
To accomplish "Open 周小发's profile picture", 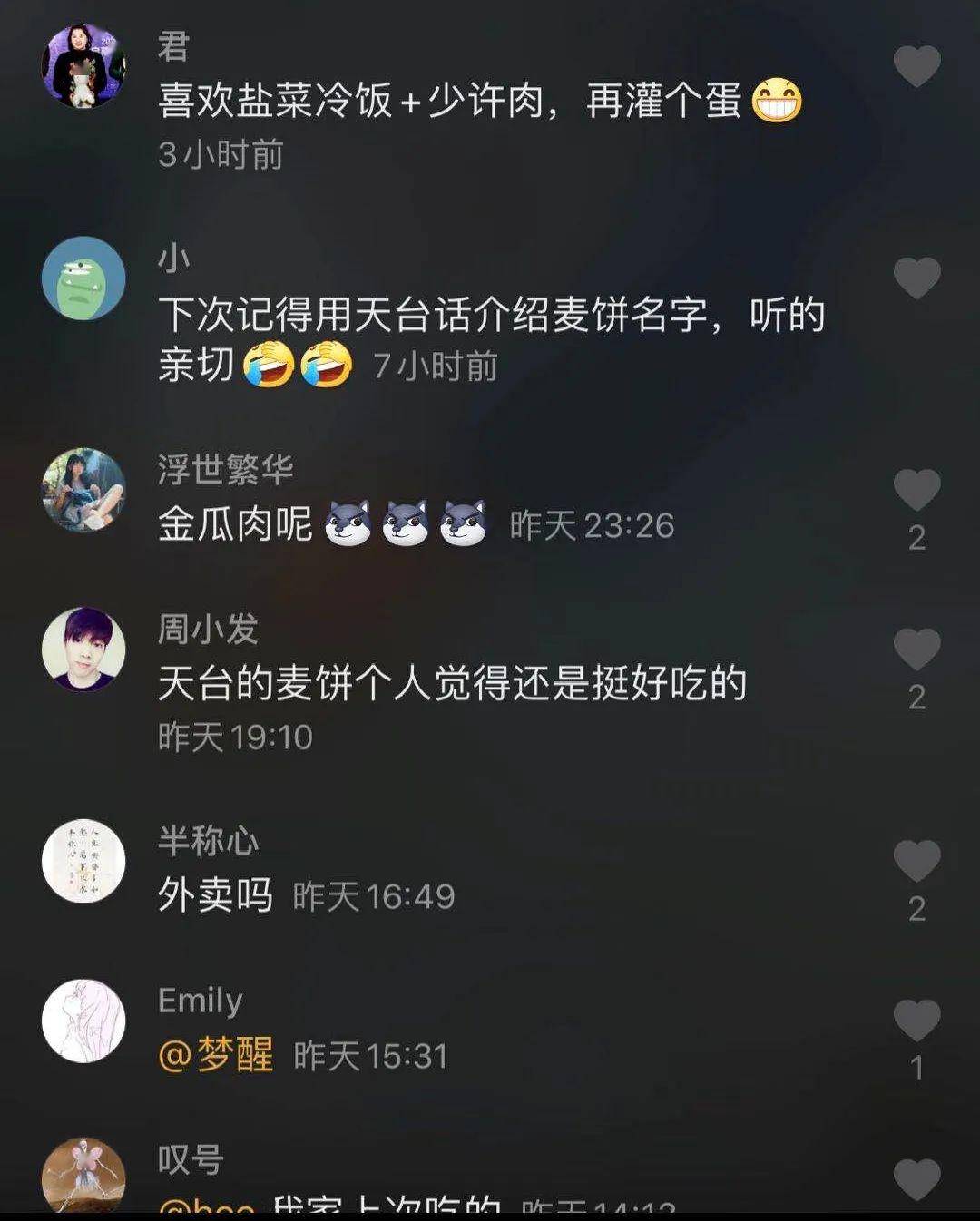I will [83, 649].
